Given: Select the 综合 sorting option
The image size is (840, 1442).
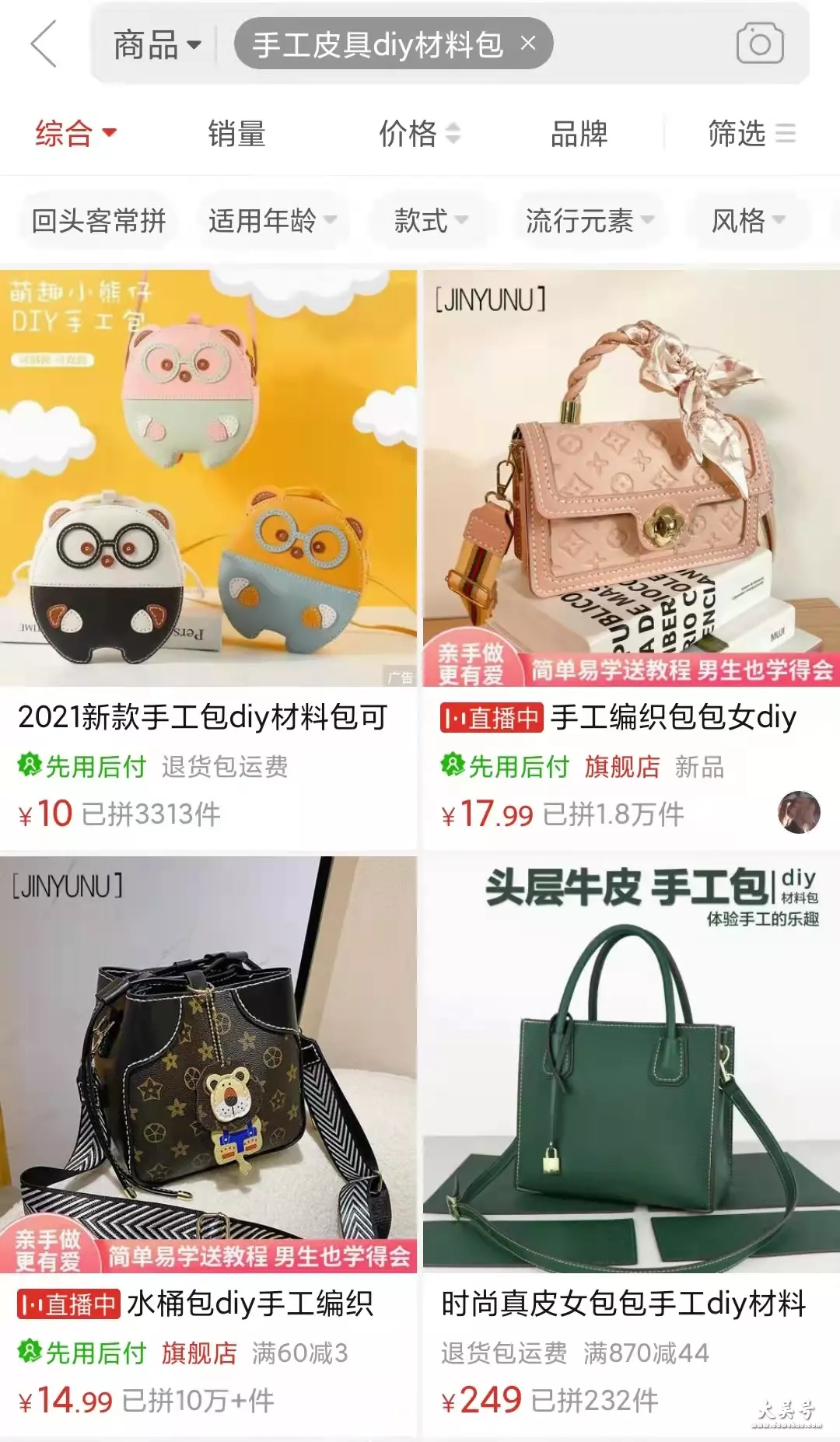Looking at the screenshot, I should pos(75,133).
